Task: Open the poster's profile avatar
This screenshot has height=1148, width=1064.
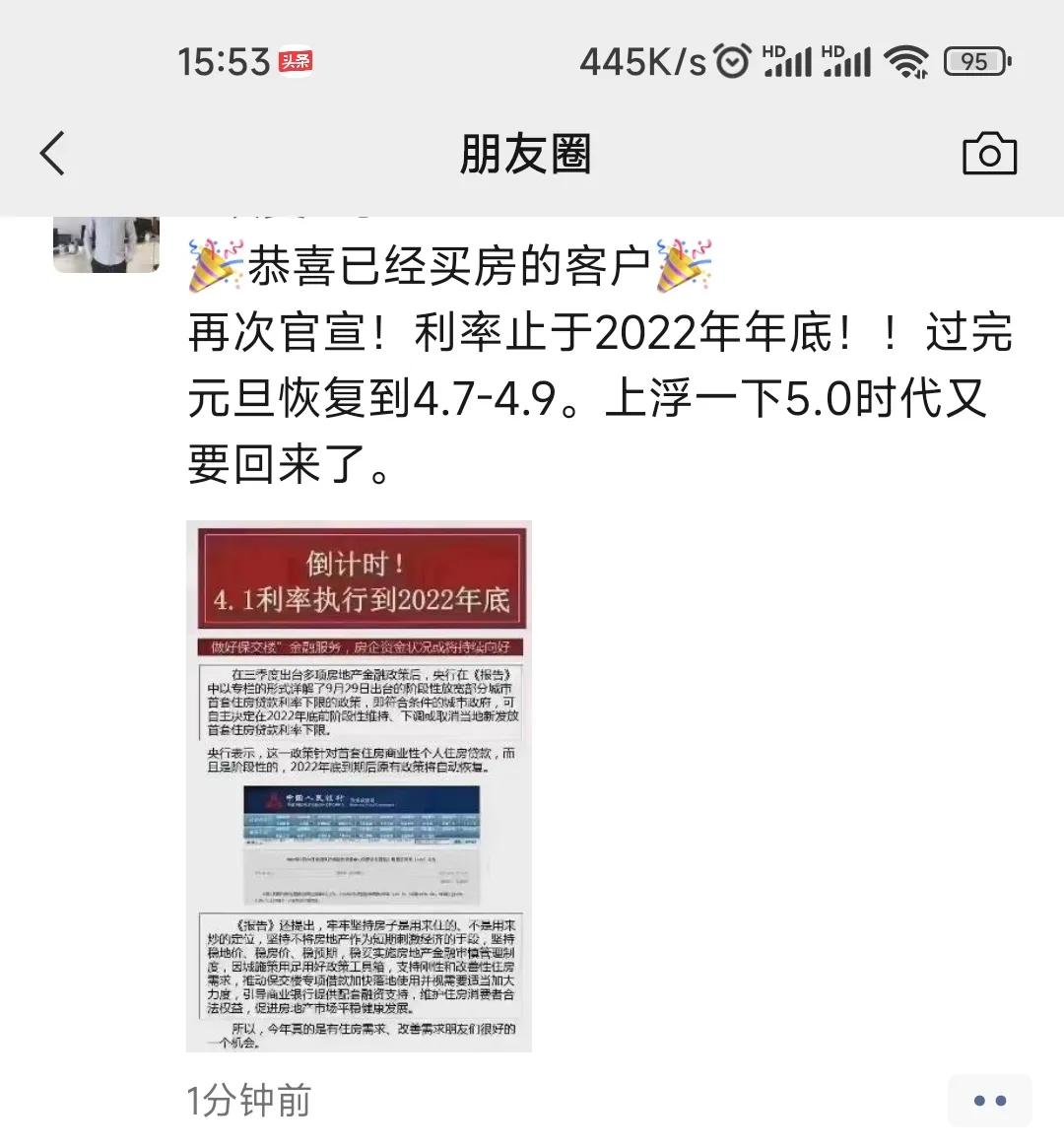Action: pyautogui.click(x=106, y=242)
